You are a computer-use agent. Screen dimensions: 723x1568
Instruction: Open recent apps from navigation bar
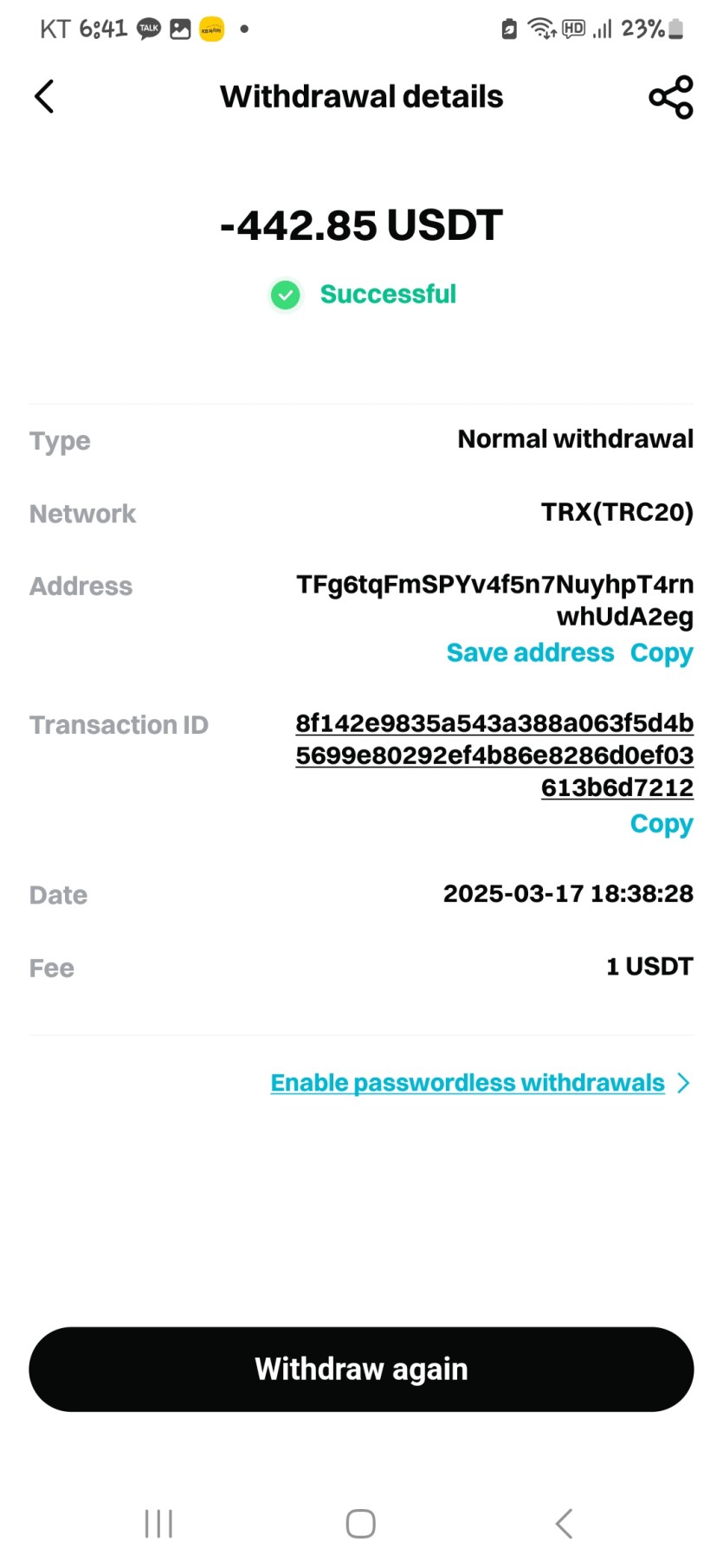click(158, 1523)
